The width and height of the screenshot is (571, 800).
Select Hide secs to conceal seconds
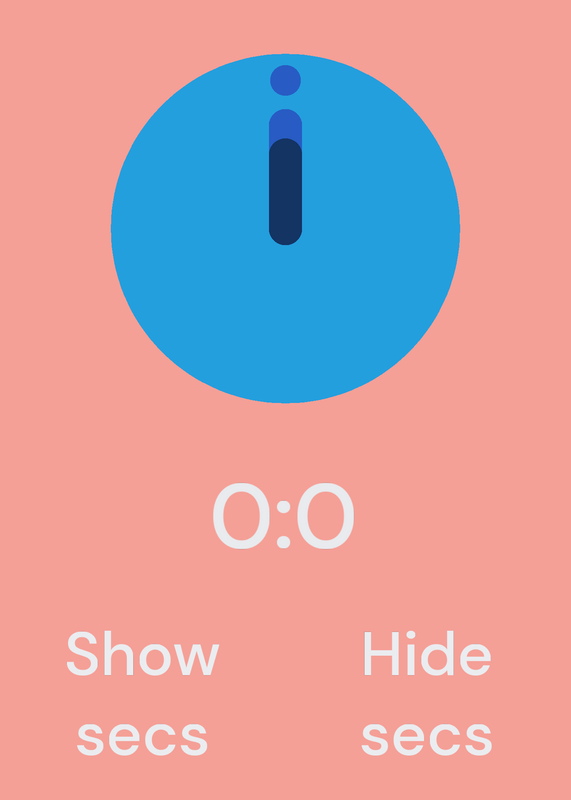pyautogui.click(x=427, y=694)
